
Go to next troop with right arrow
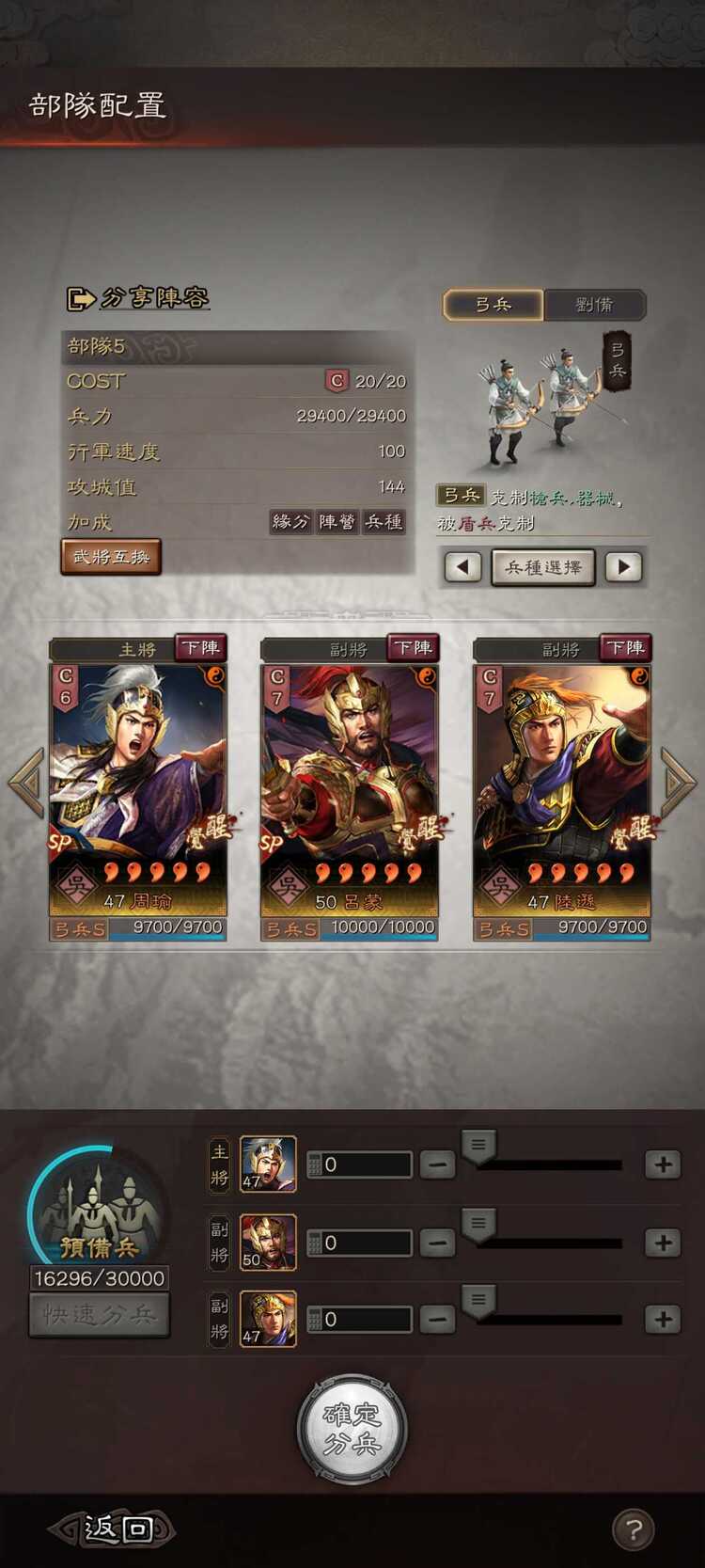pyautogui.click(x=678, y=782)
